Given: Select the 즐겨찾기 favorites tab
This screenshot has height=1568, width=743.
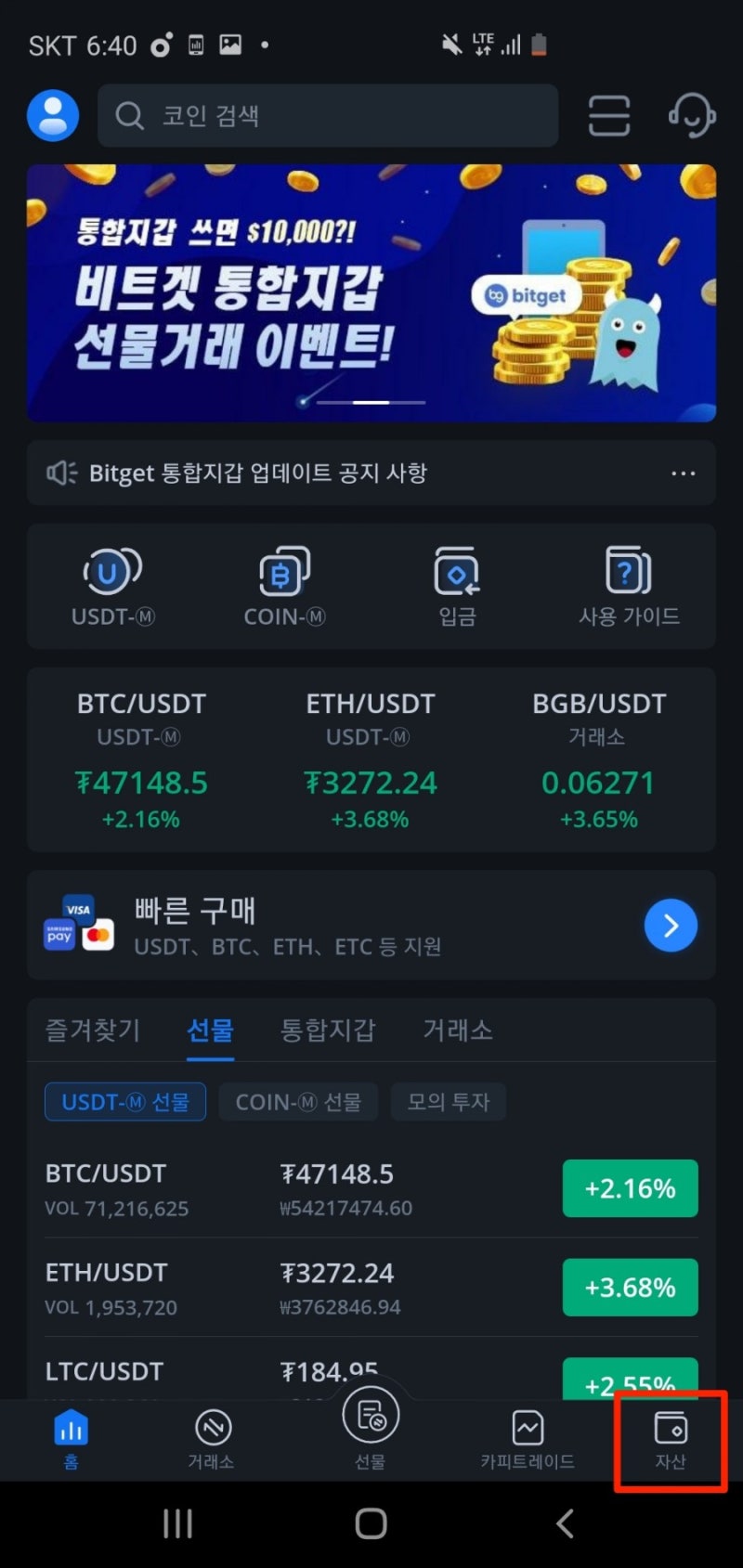Looking at the screenshot, I should click(x=92, y=1030).
